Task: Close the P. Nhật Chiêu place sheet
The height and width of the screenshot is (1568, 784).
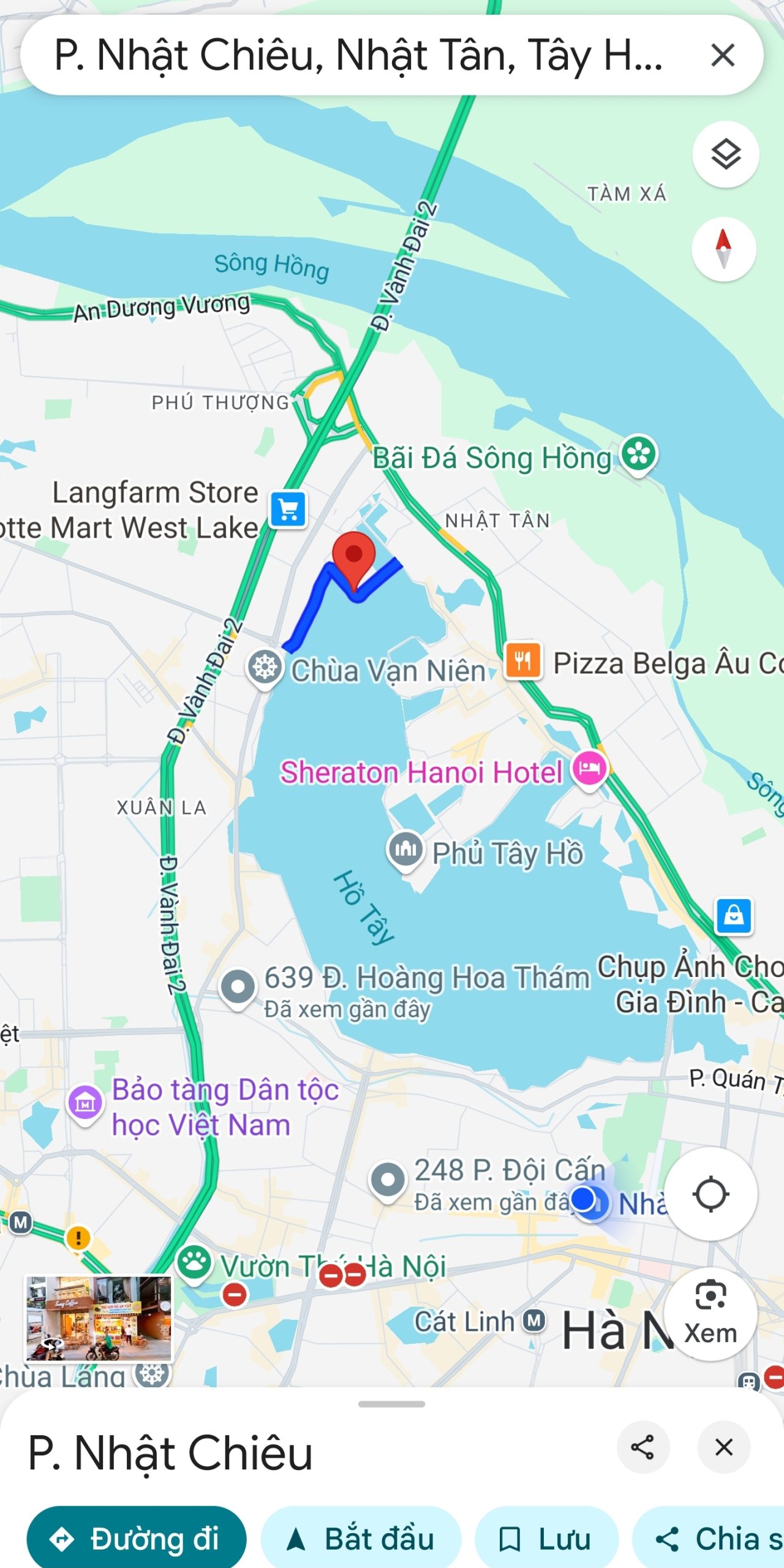Action: coord(724,1447)
